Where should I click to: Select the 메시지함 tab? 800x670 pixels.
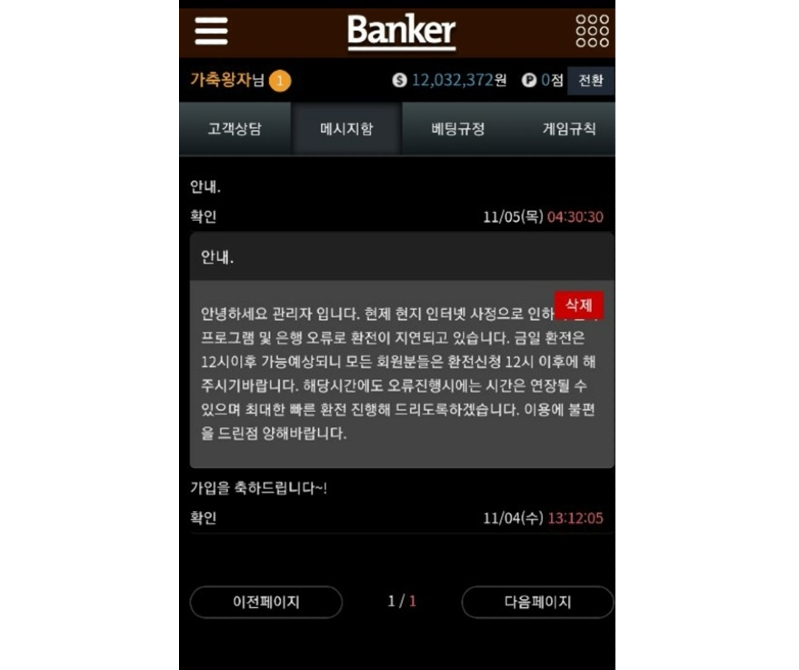coord(346,129)
